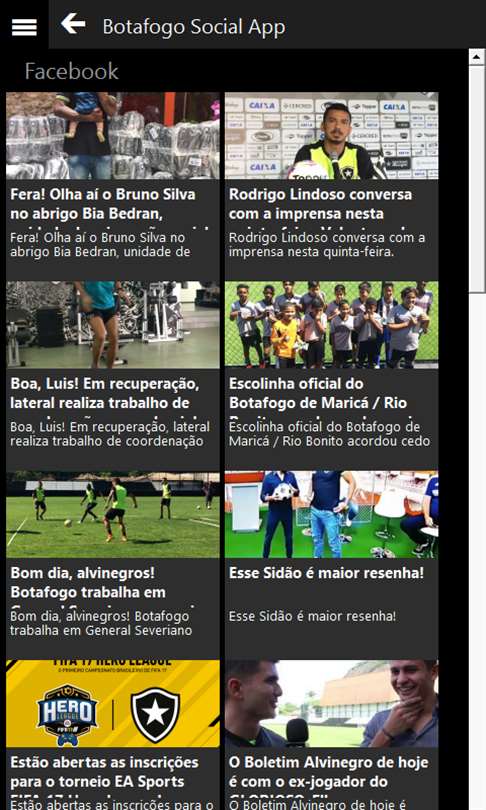486x810 pixels.
Task: Open the hamburger menu
Action: [24, 25]
